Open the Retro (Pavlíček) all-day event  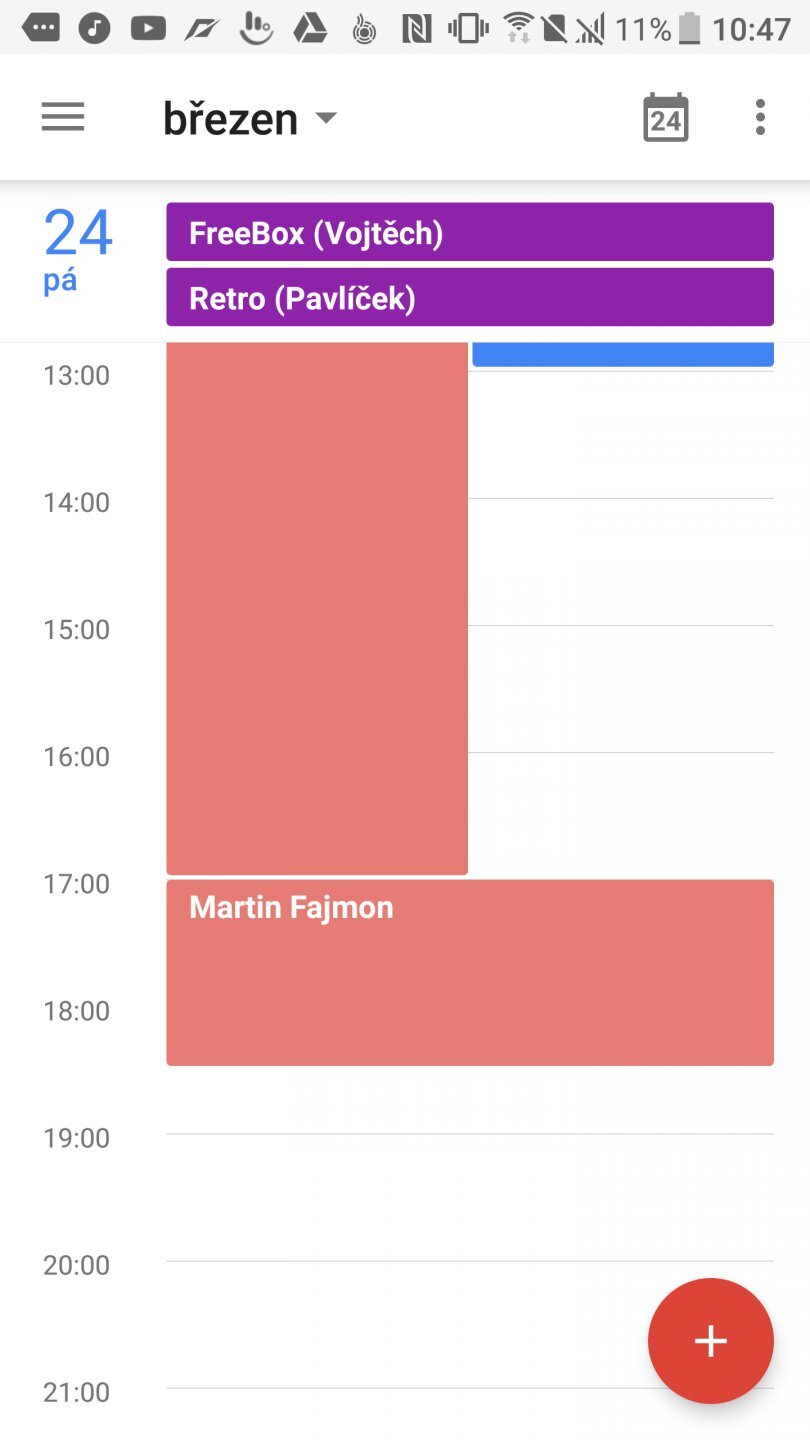click(x=470, y=297)
